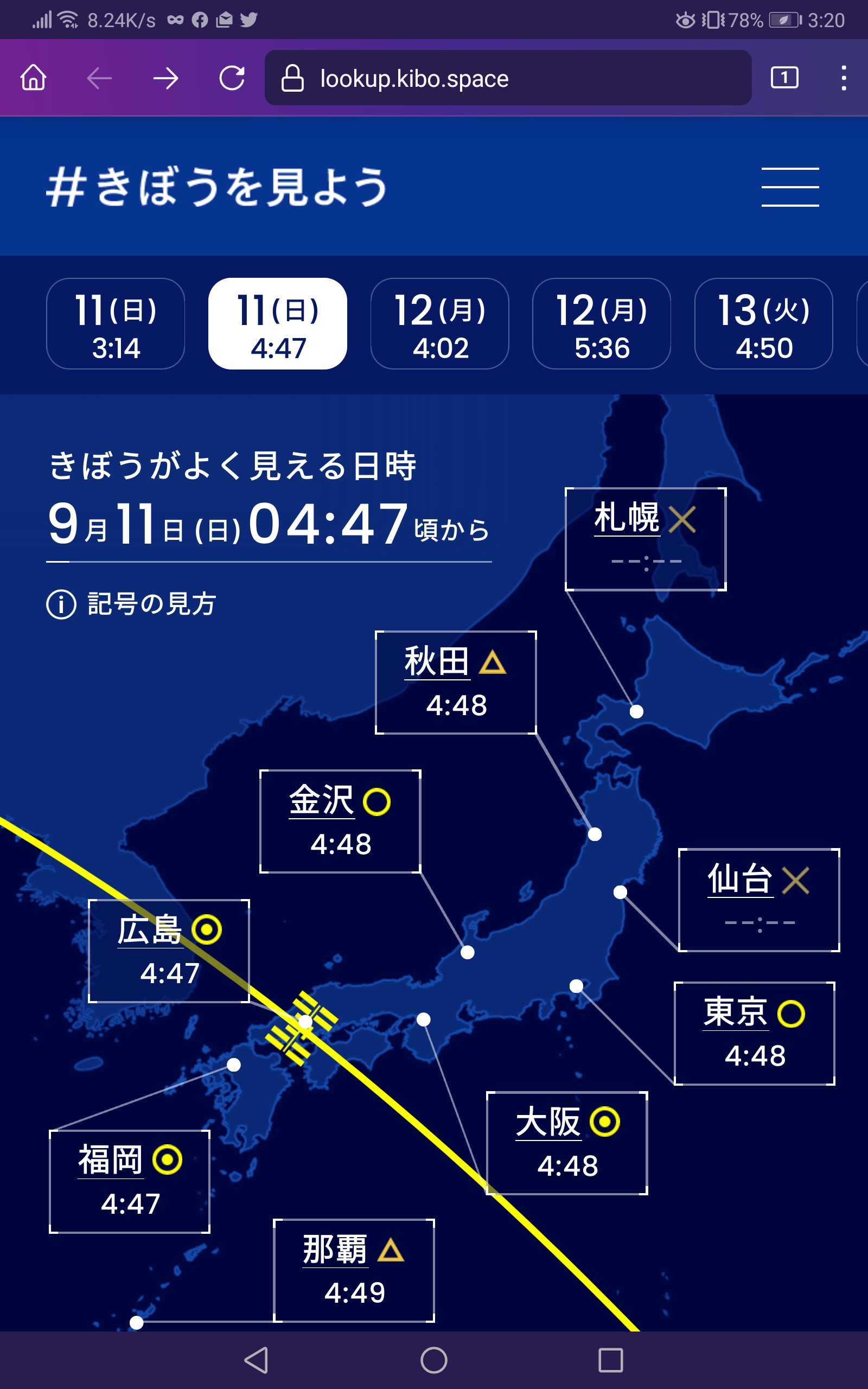Reload the current page

pos(232,78)
